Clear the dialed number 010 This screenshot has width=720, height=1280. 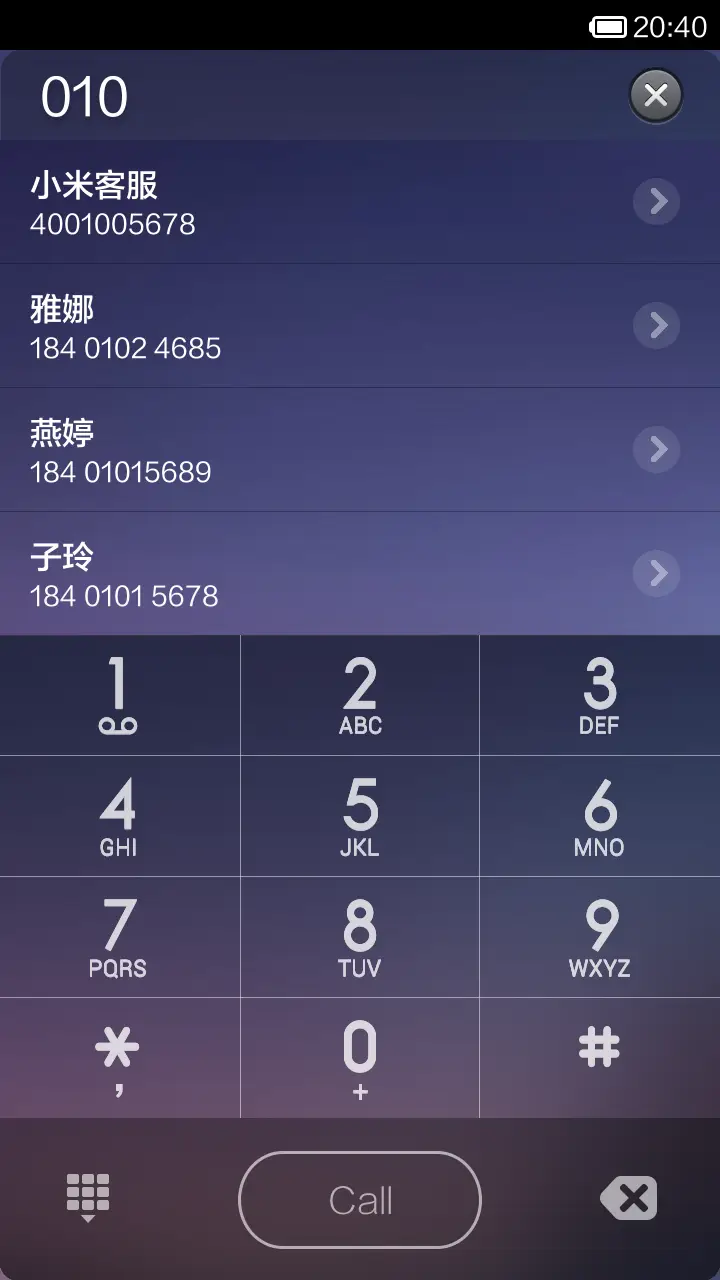(655, 96)
